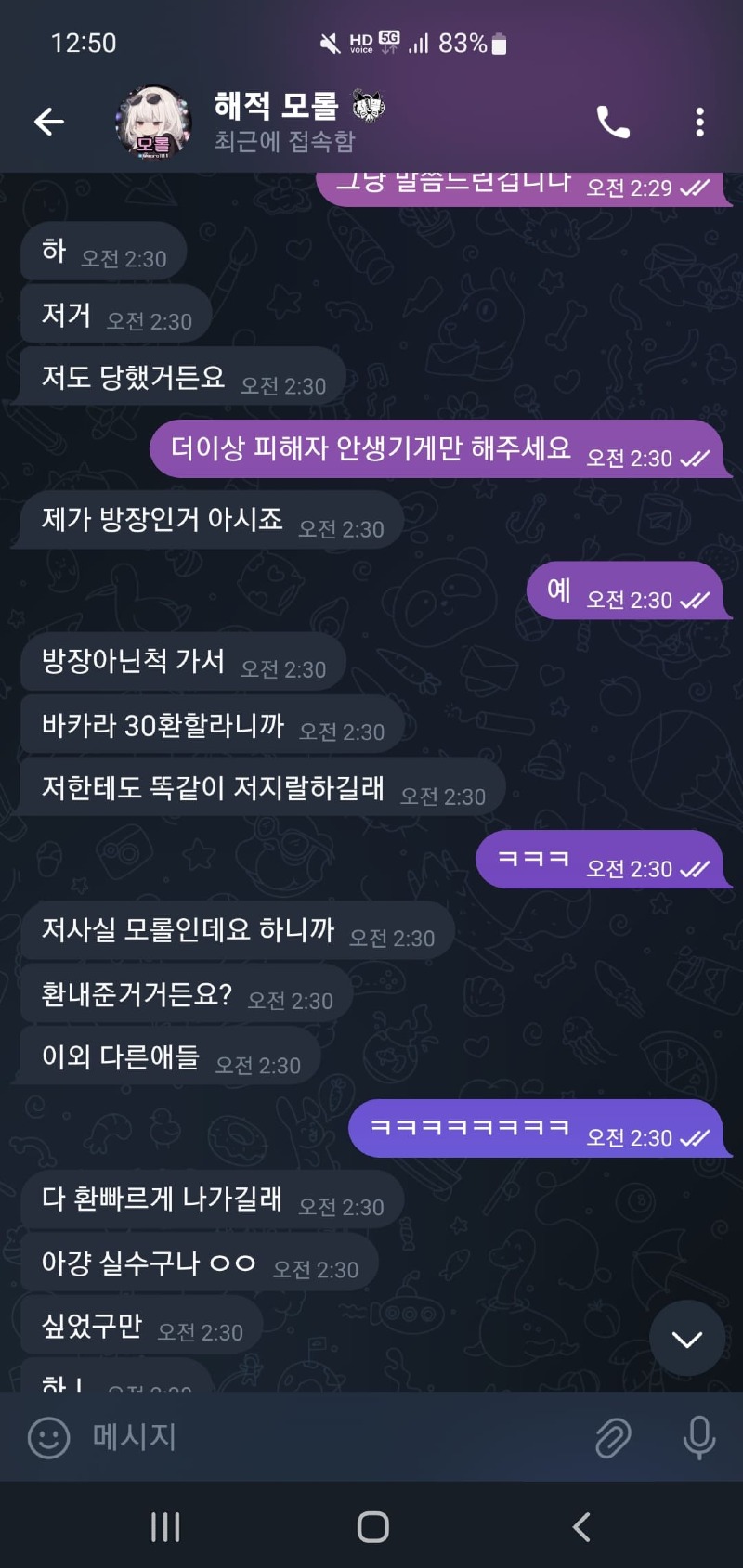743x1568 pixels.
Task: Open 해적 모롤 profile avatar
Action: coord(153,123)
